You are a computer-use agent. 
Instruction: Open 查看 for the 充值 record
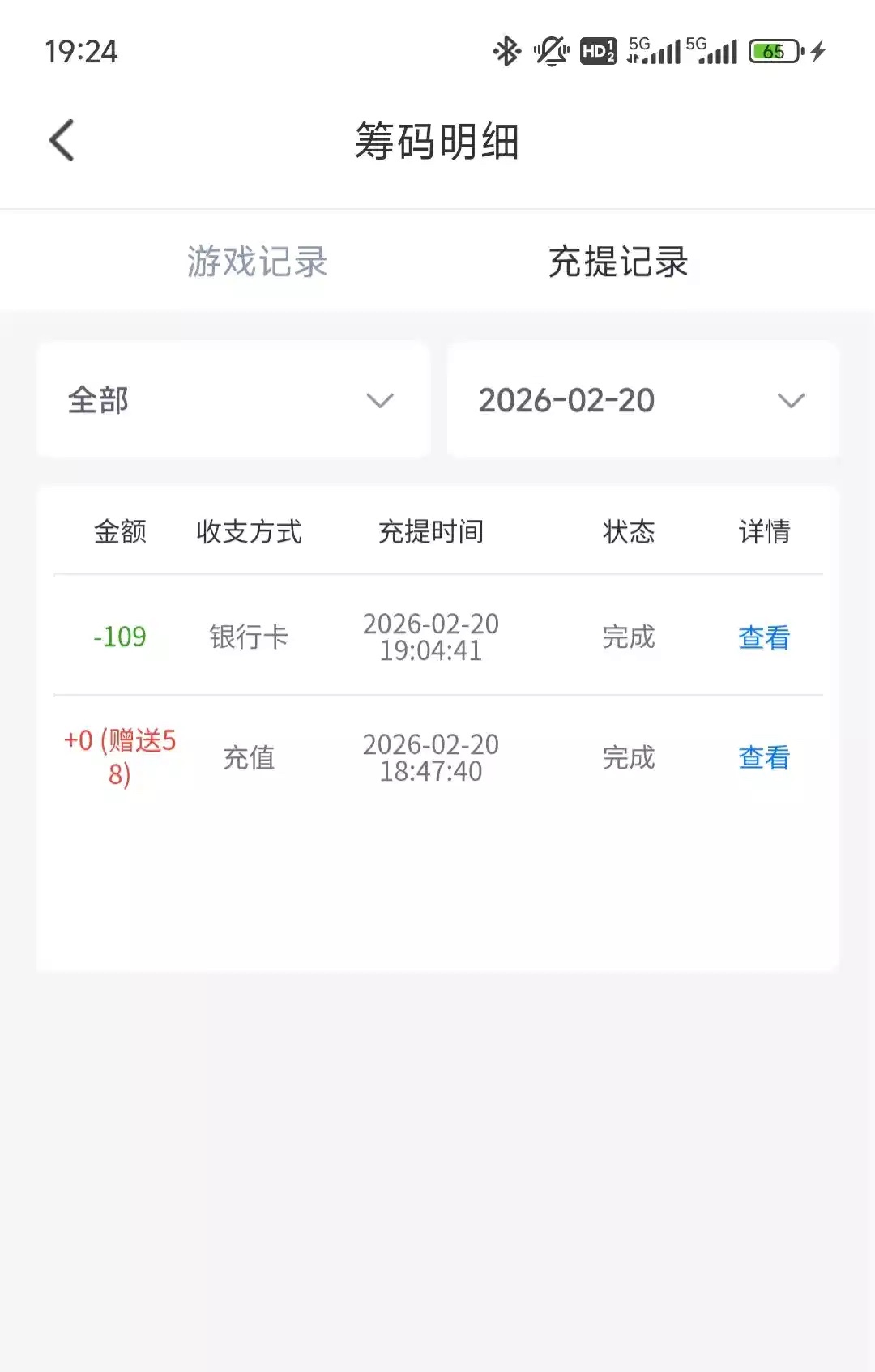(x=763, y=758)
